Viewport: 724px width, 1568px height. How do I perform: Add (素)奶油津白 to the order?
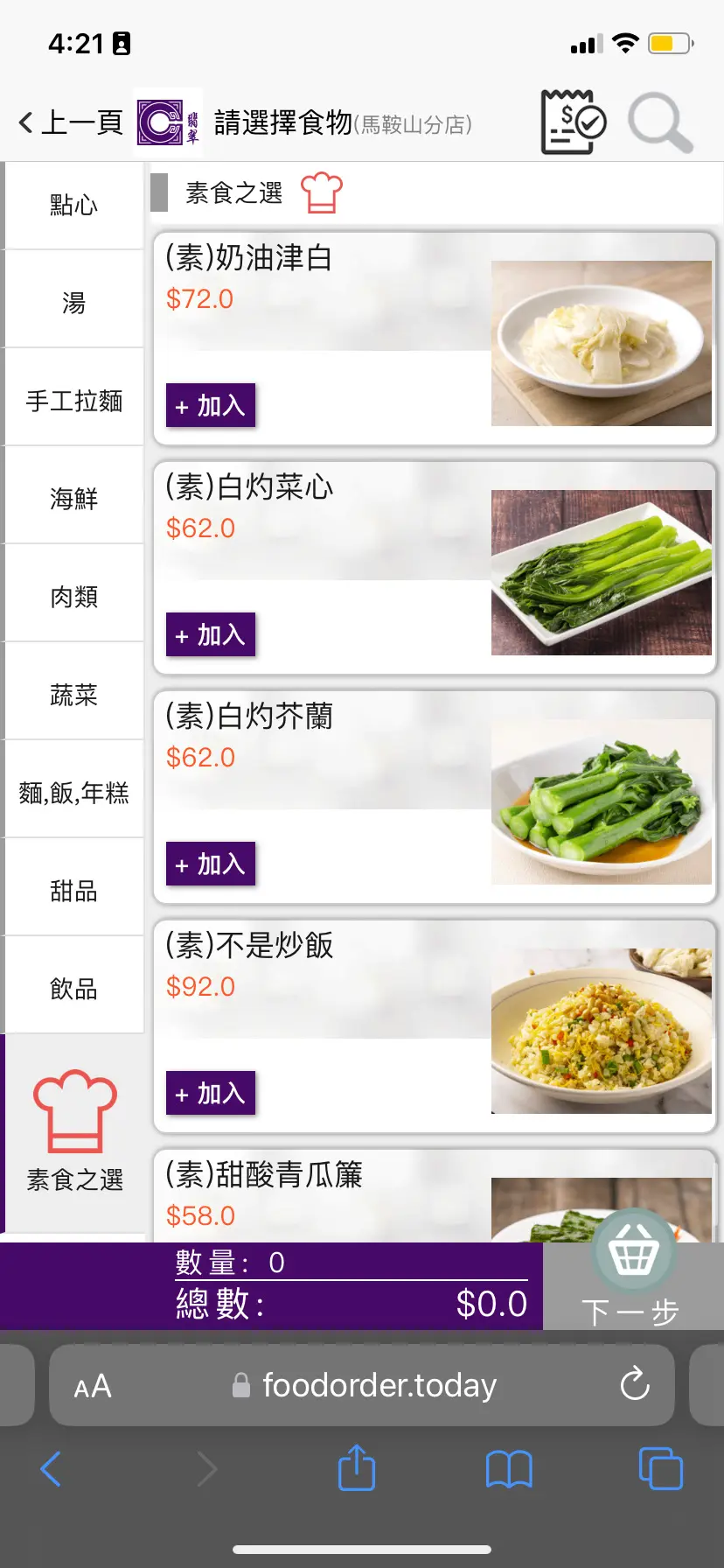[211, 406]
